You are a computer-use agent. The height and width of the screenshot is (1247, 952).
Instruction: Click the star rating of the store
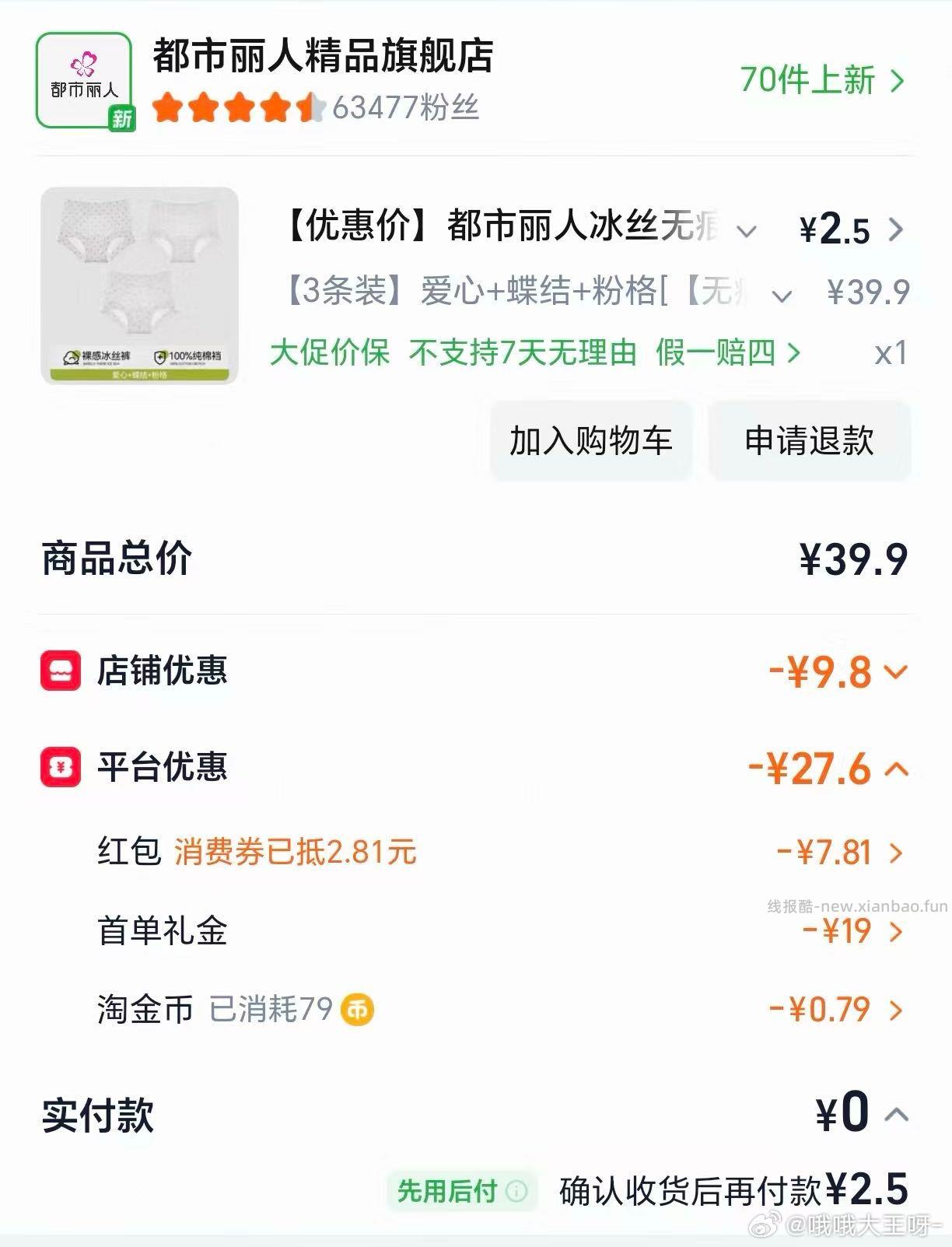[233, 110]
